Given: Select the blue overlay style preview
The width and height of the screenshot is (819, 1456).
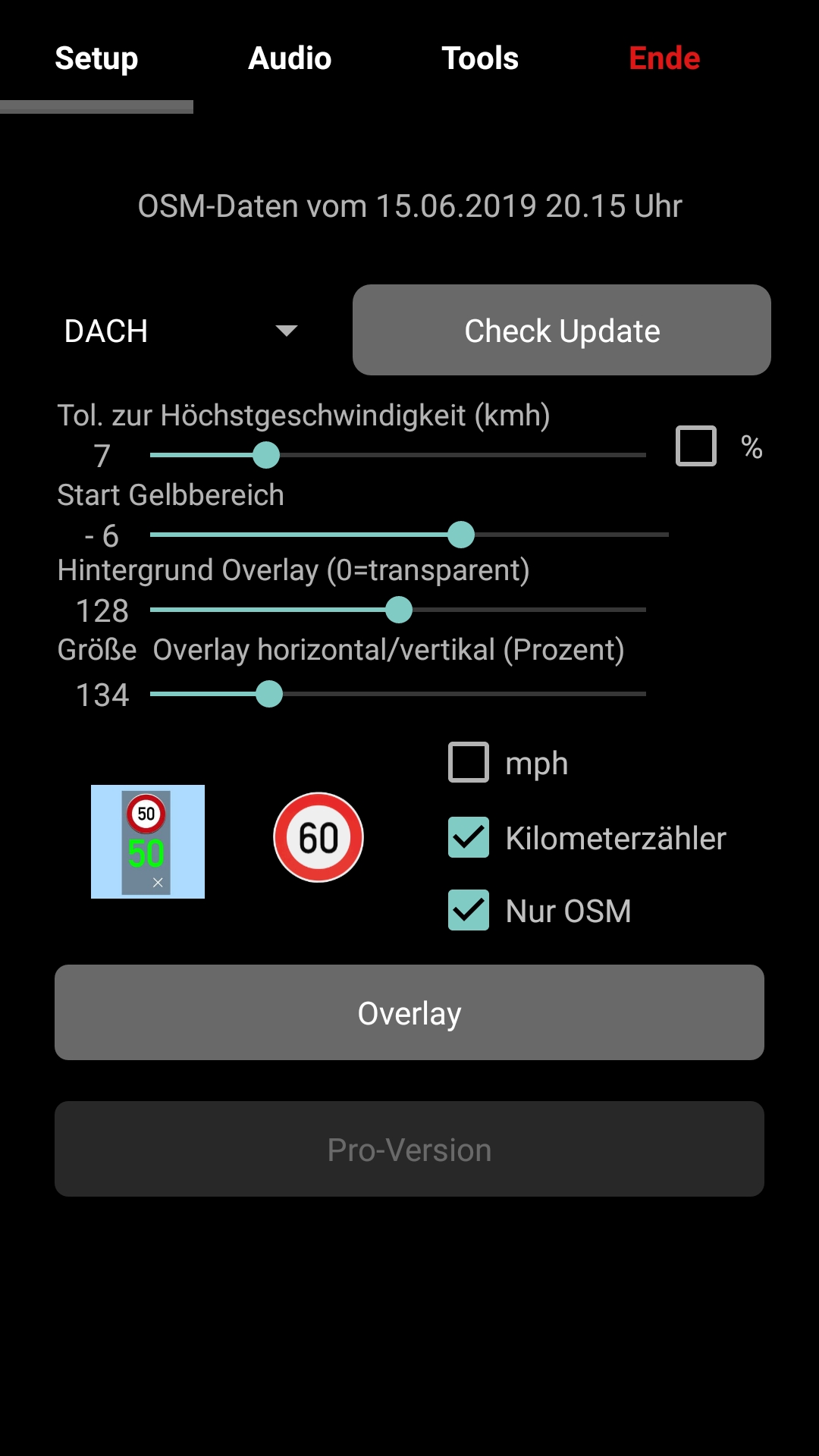Looking at the screenshot, I should click(x=148, y=842).
